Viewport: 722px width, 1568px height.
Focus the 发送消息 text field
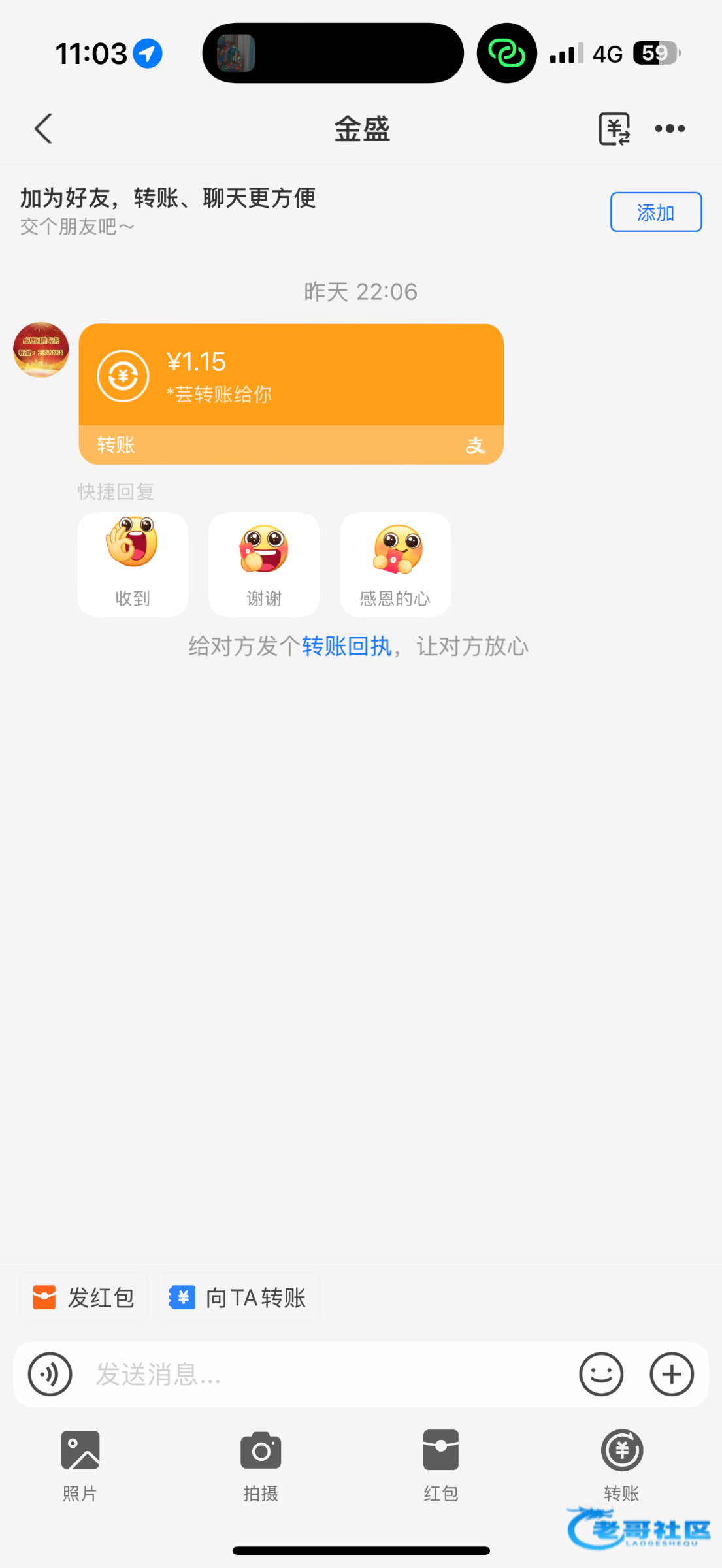(x=327, y=1374)
